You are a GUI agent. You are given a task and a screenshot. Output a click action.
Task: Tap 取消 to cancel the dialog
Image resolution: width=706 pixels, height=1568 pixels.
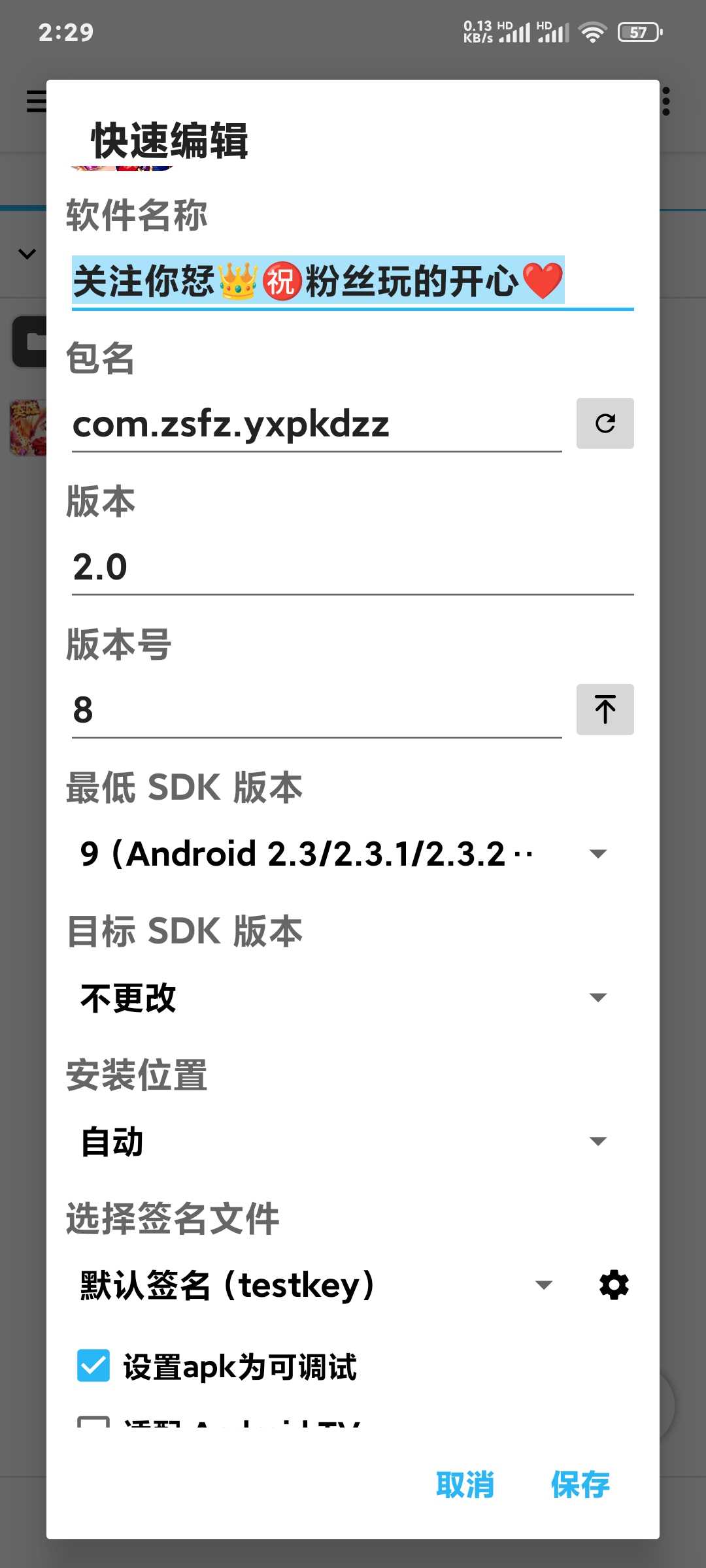pyautogui.click(x=465, y=1485)
